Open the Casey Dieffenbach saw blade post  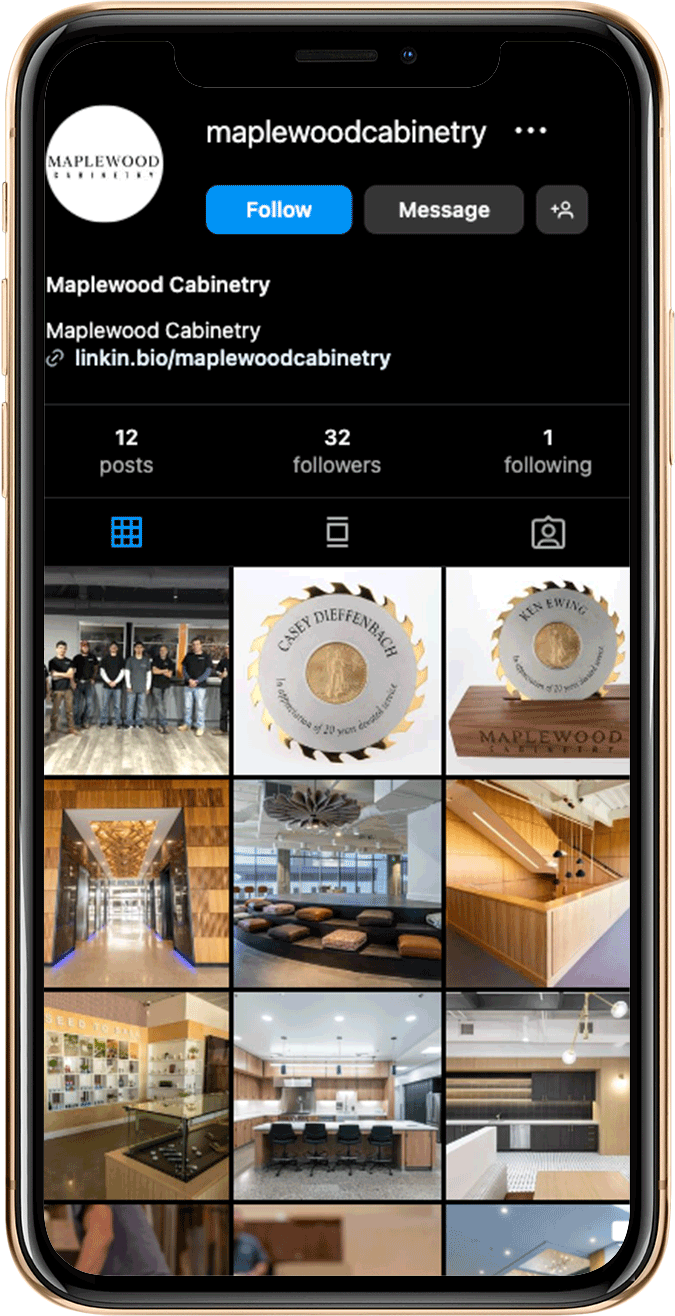coord(337,671)
